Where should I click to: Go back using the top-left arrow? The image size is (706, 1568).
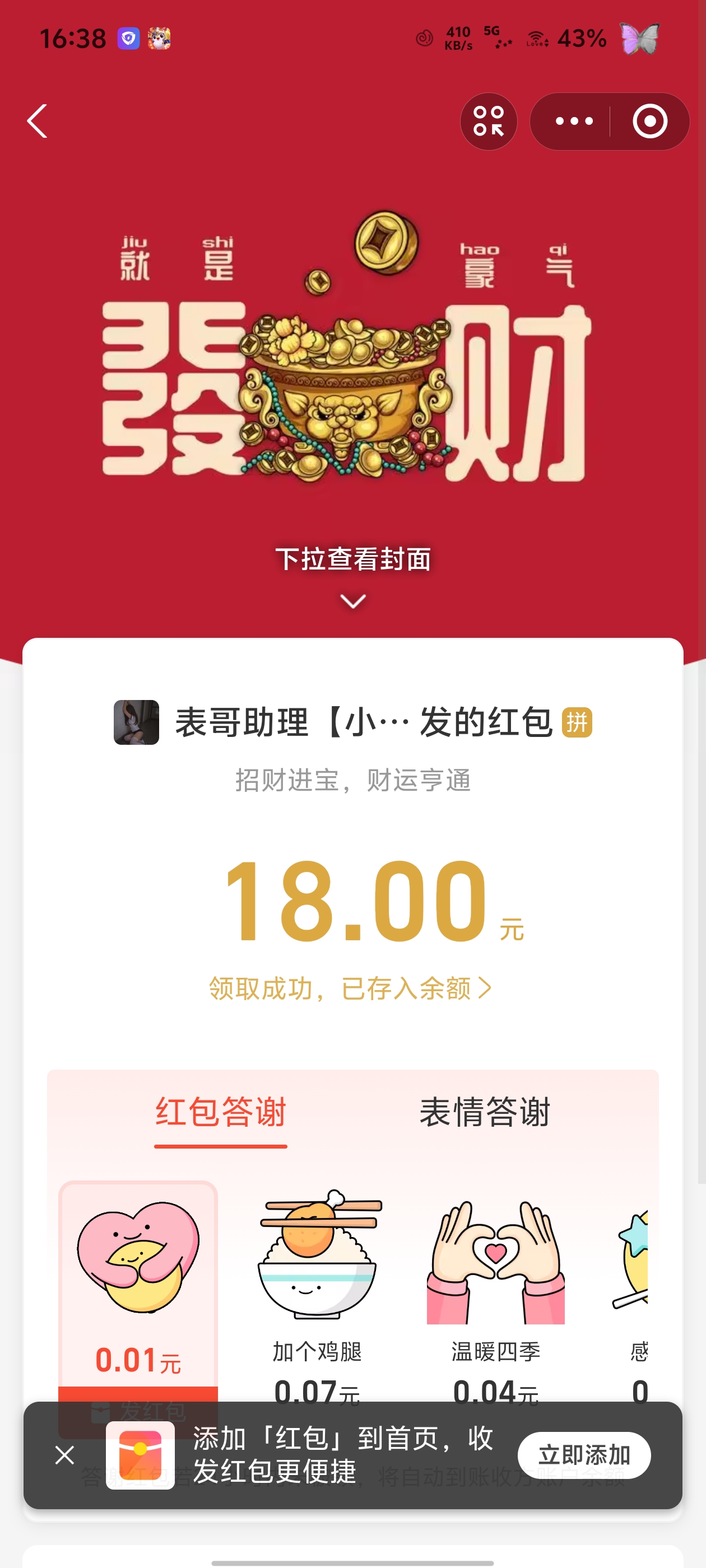click(38, 121)
